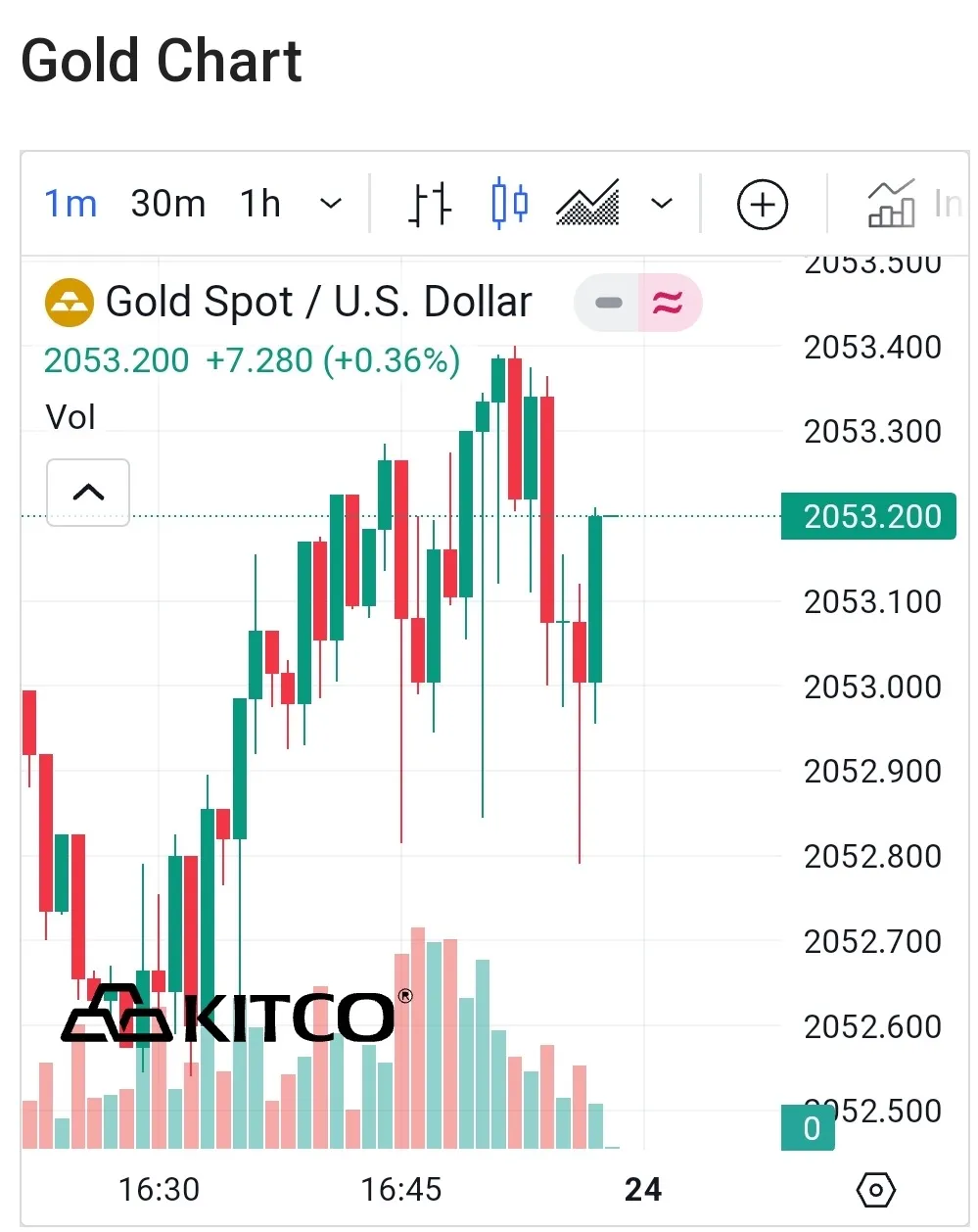The height and width of the screenshot is (1232, 978).
Task: Collapse the chart legend
Action: 88,492
